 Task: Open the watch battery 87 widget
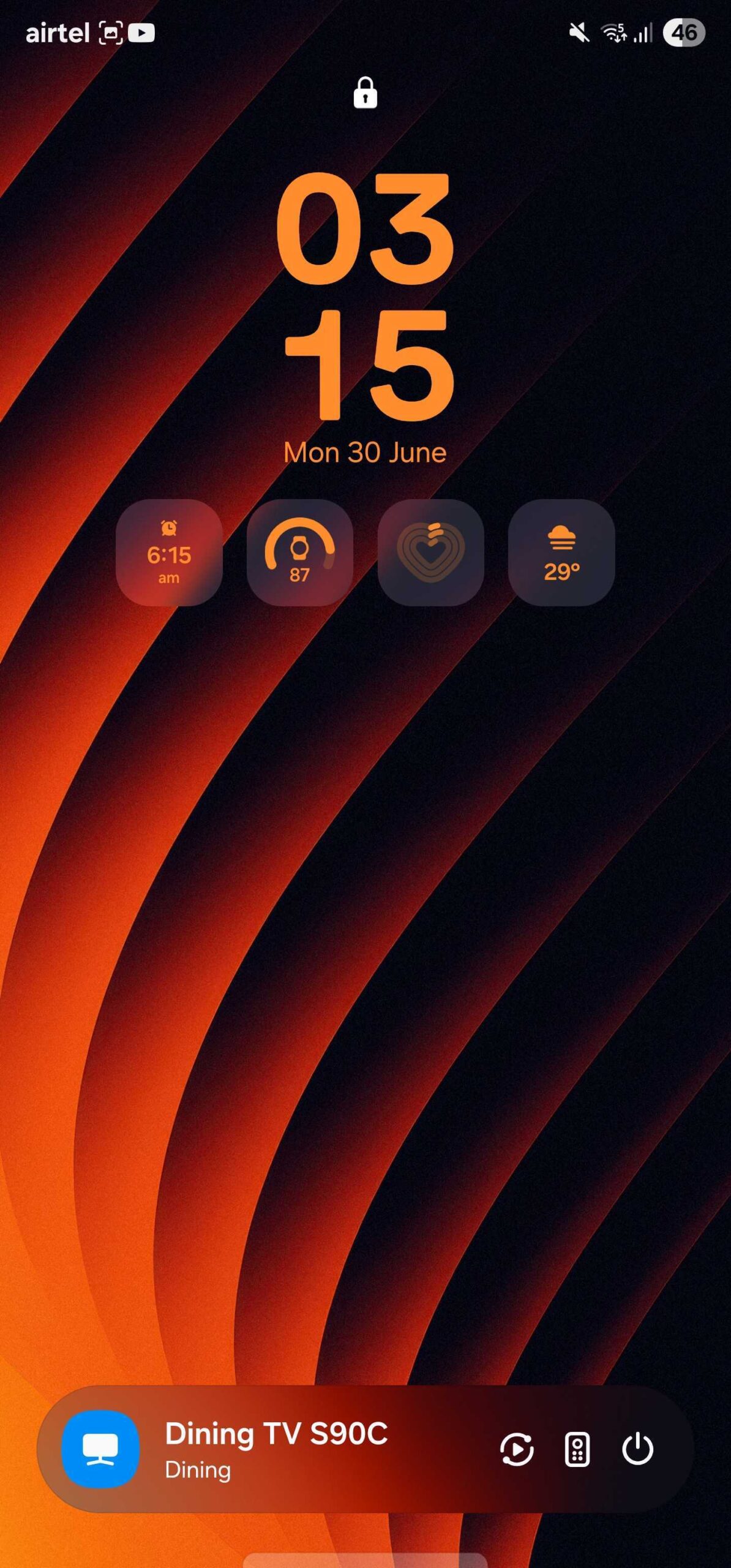299,552
